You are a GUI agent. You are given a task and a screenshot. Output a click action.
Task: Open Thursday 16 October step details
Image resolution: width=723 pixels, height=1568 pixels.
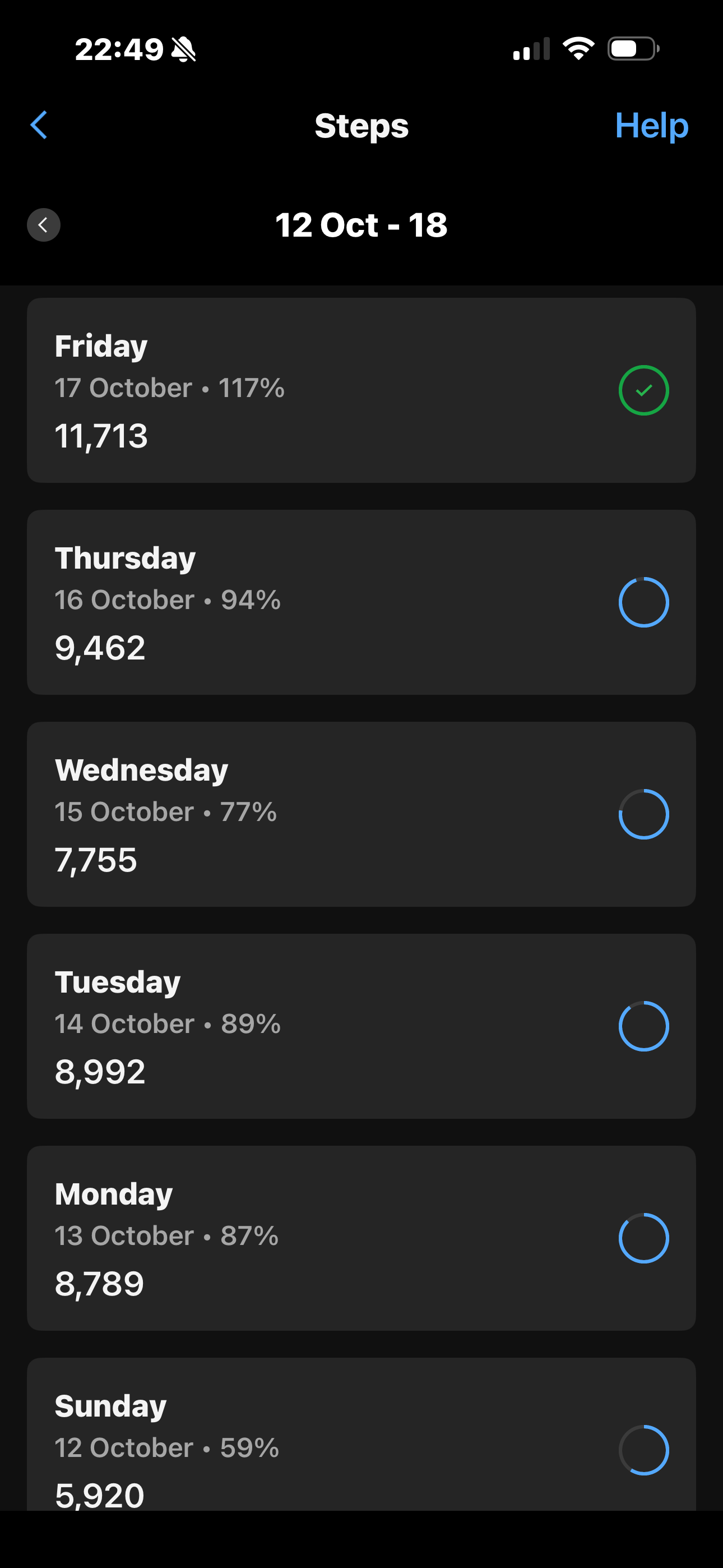tap(361, 602)
